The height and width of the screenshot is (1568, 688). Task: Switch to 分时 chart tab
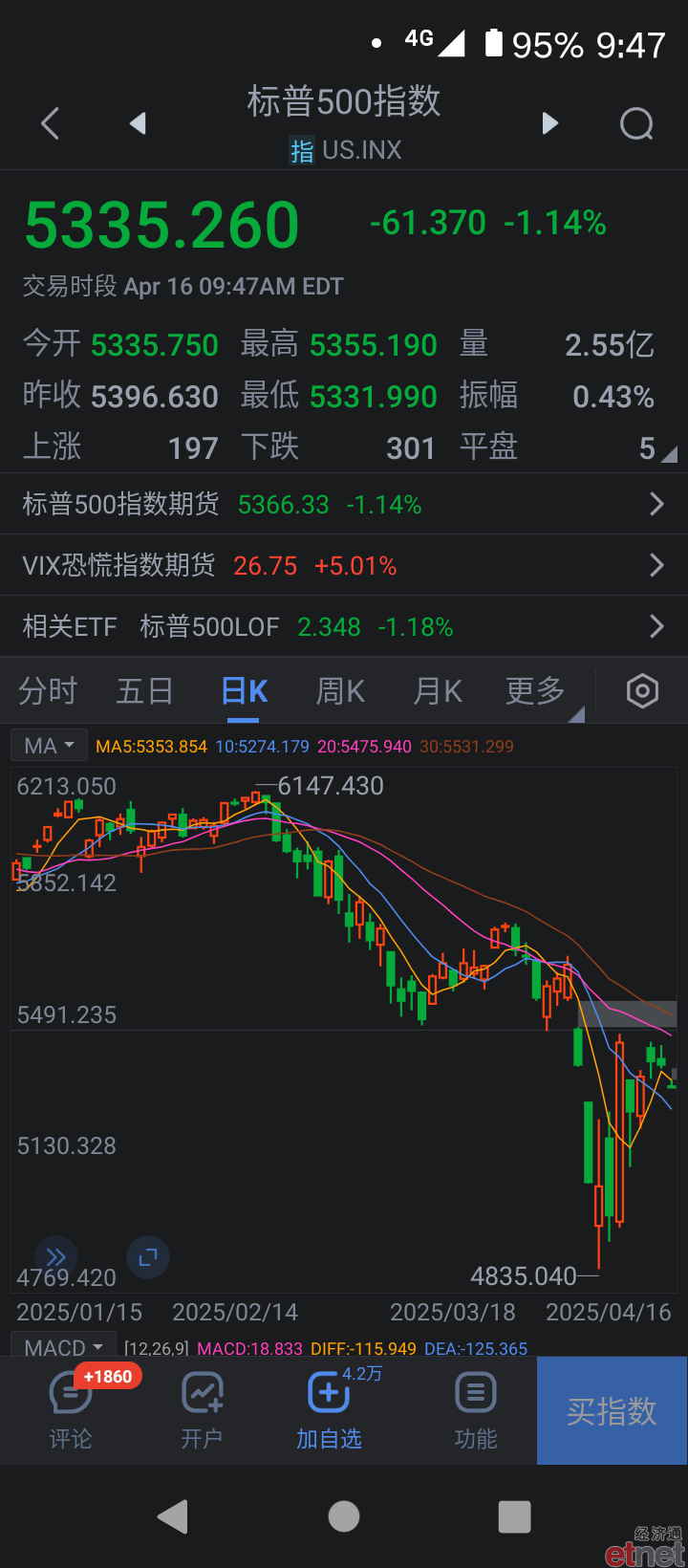(x=48, y=690)
